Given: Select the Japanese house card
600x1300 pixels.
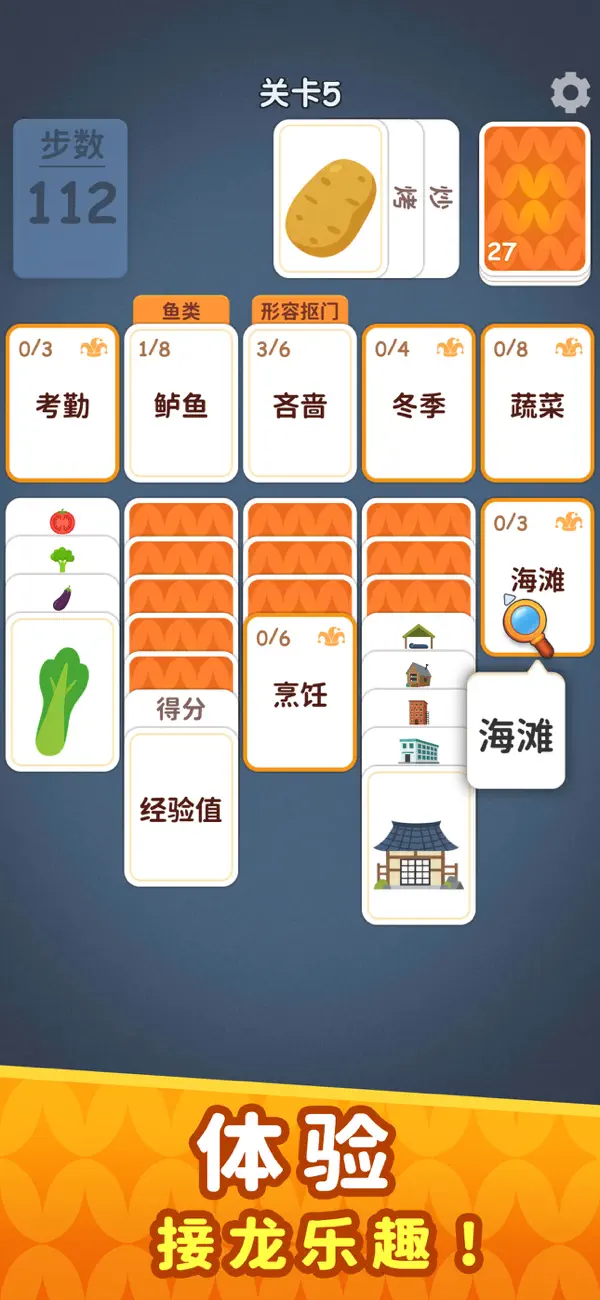Looking at the screenshot, I should (x=418, y=848).
